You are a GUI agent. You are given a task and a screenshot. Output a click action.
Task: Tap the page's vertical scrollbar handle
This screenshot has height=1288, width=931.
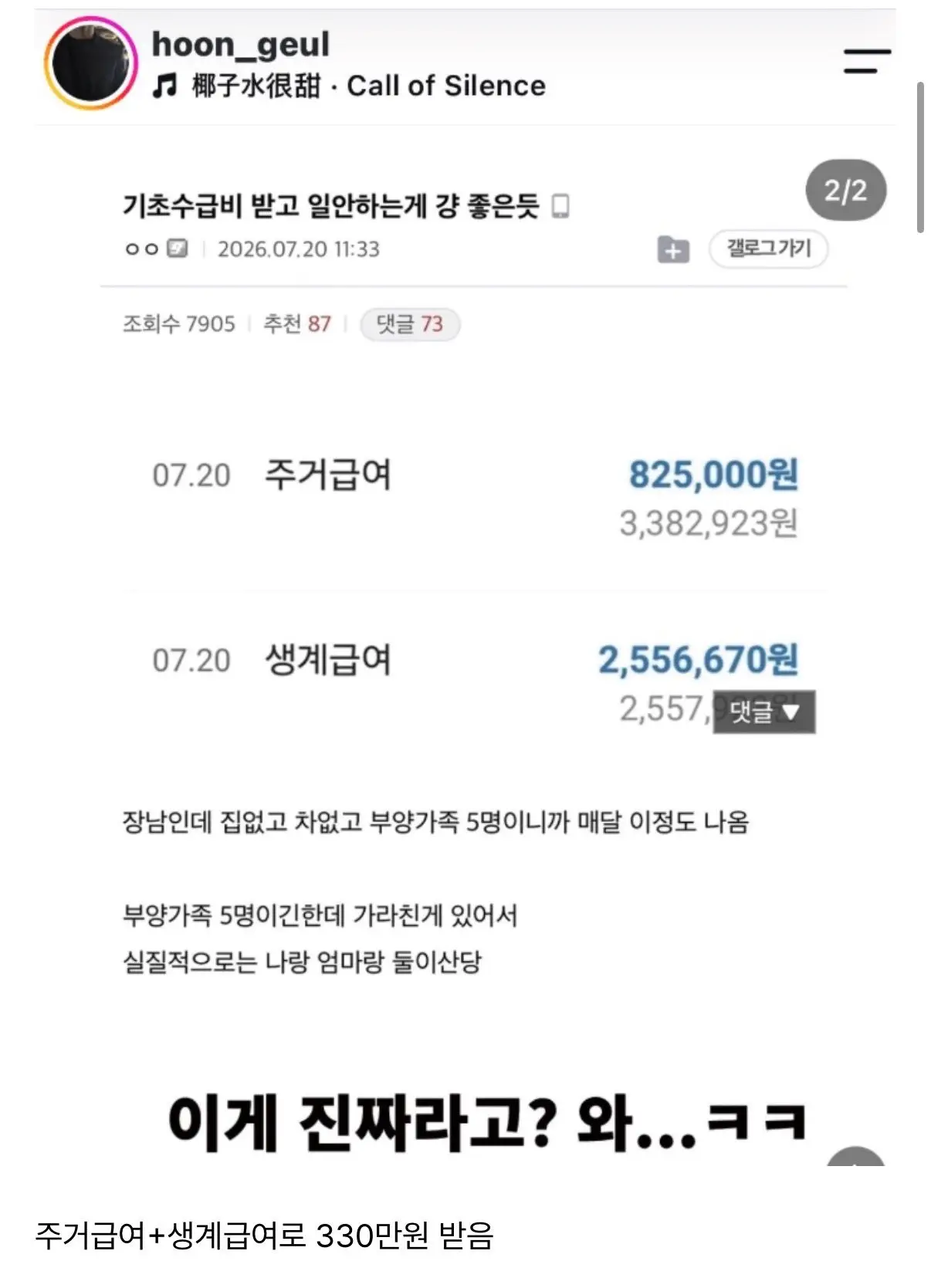click(920, 157)
